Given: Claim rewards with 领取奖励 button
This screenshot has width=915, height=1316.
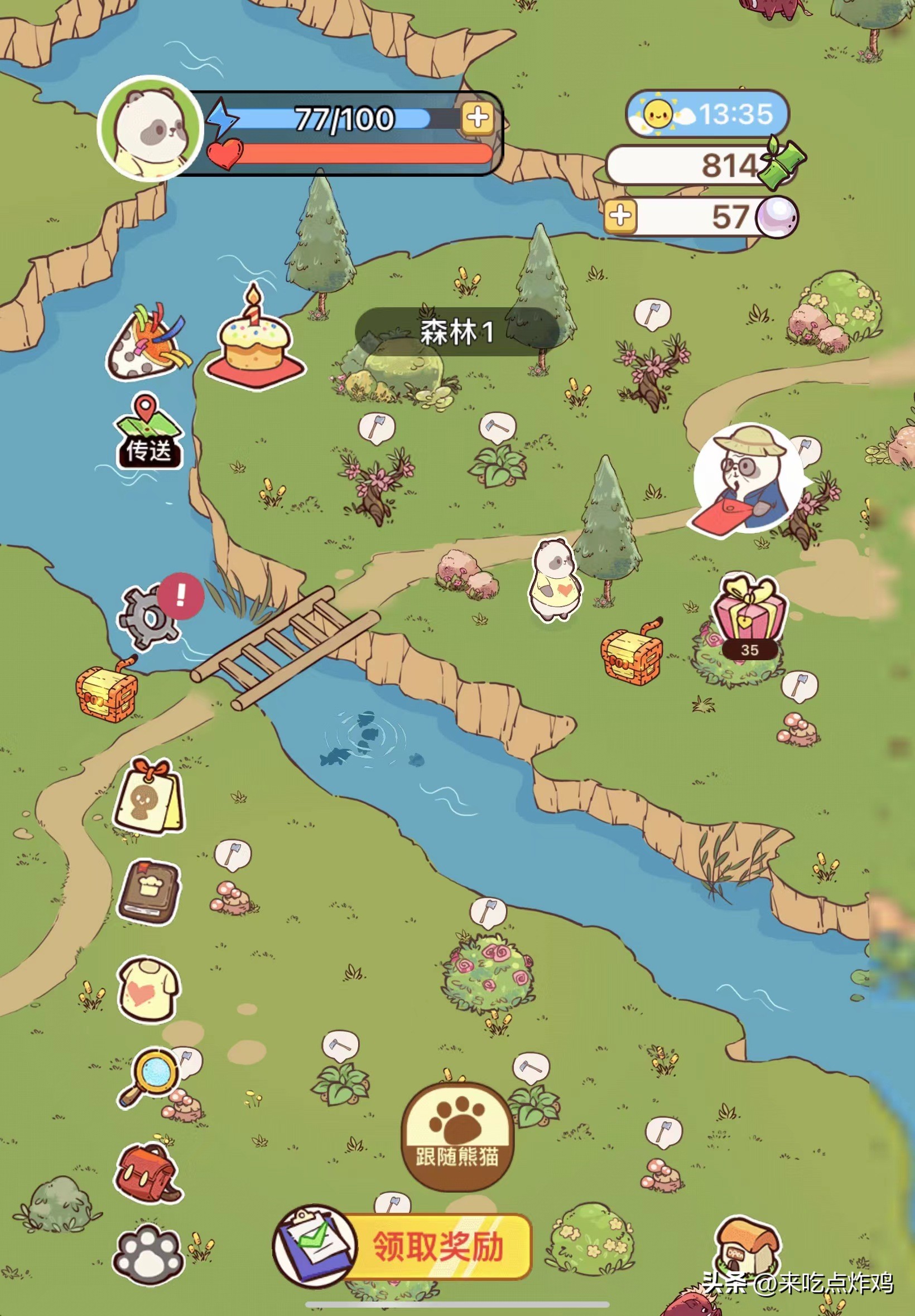Looking at the screenshot, I should 437,1247.
